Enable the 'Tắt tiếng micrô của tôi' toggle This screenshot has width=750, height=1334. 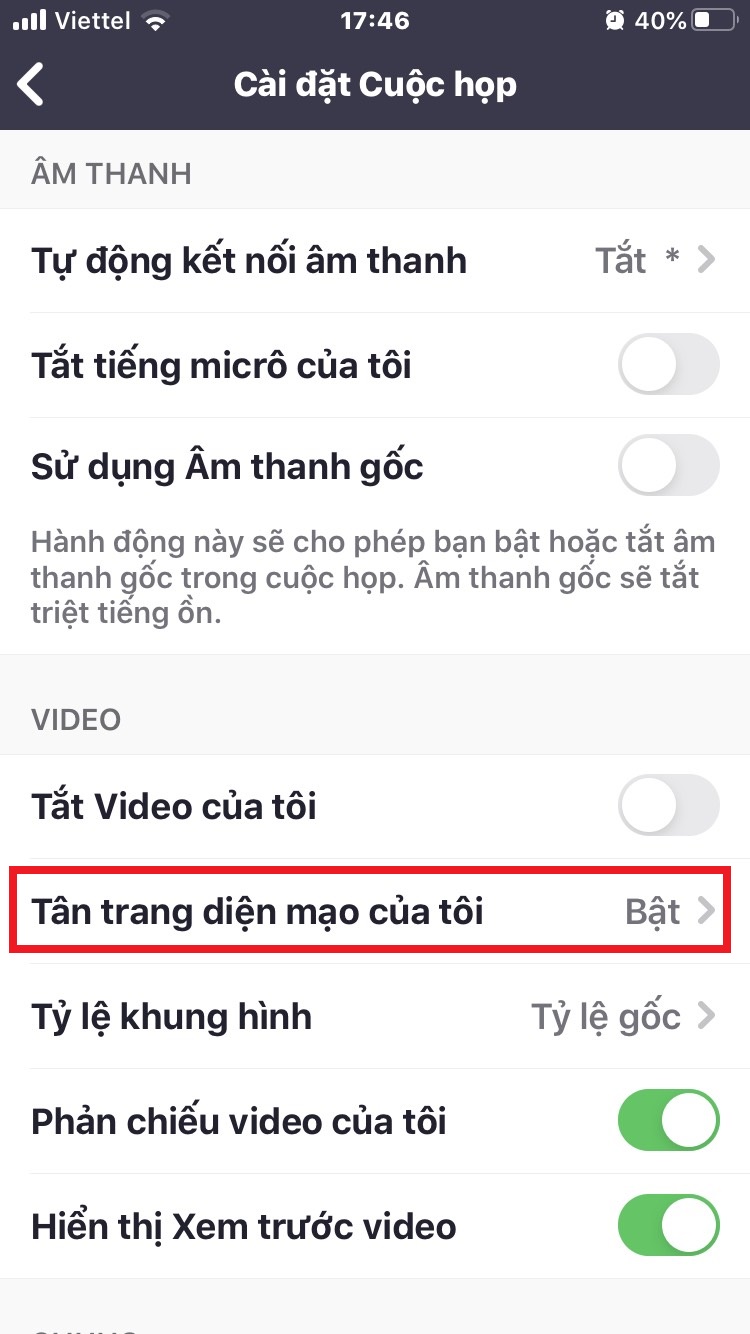(668, 365)
